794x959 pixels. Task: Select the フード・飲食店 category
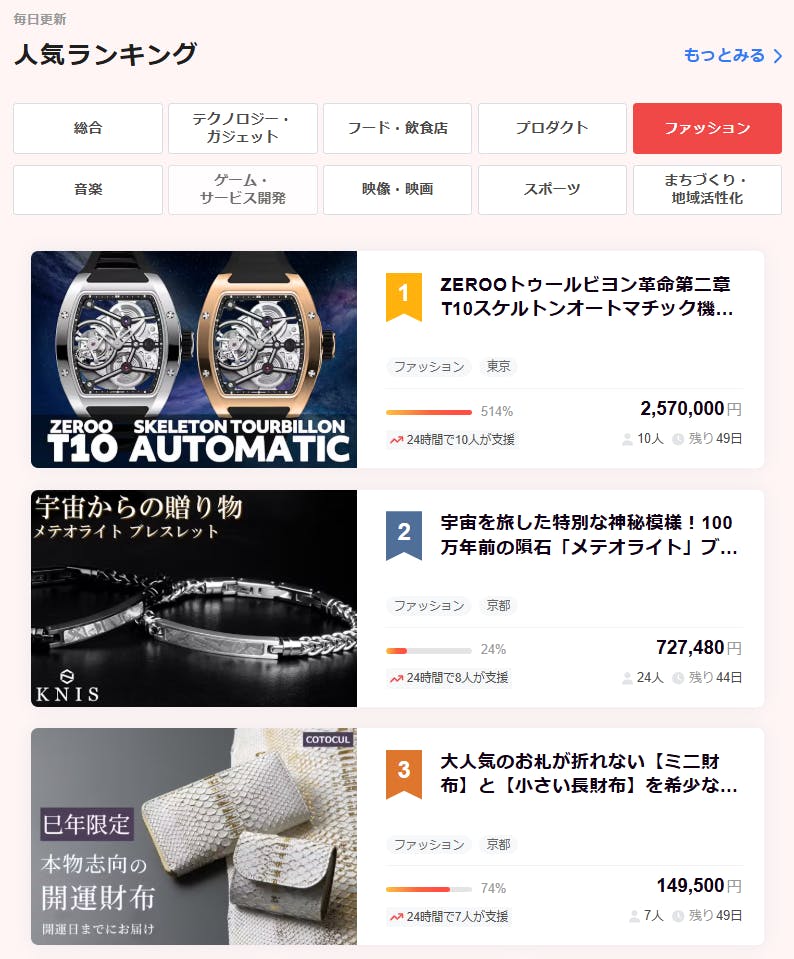(x=398, y=128)
